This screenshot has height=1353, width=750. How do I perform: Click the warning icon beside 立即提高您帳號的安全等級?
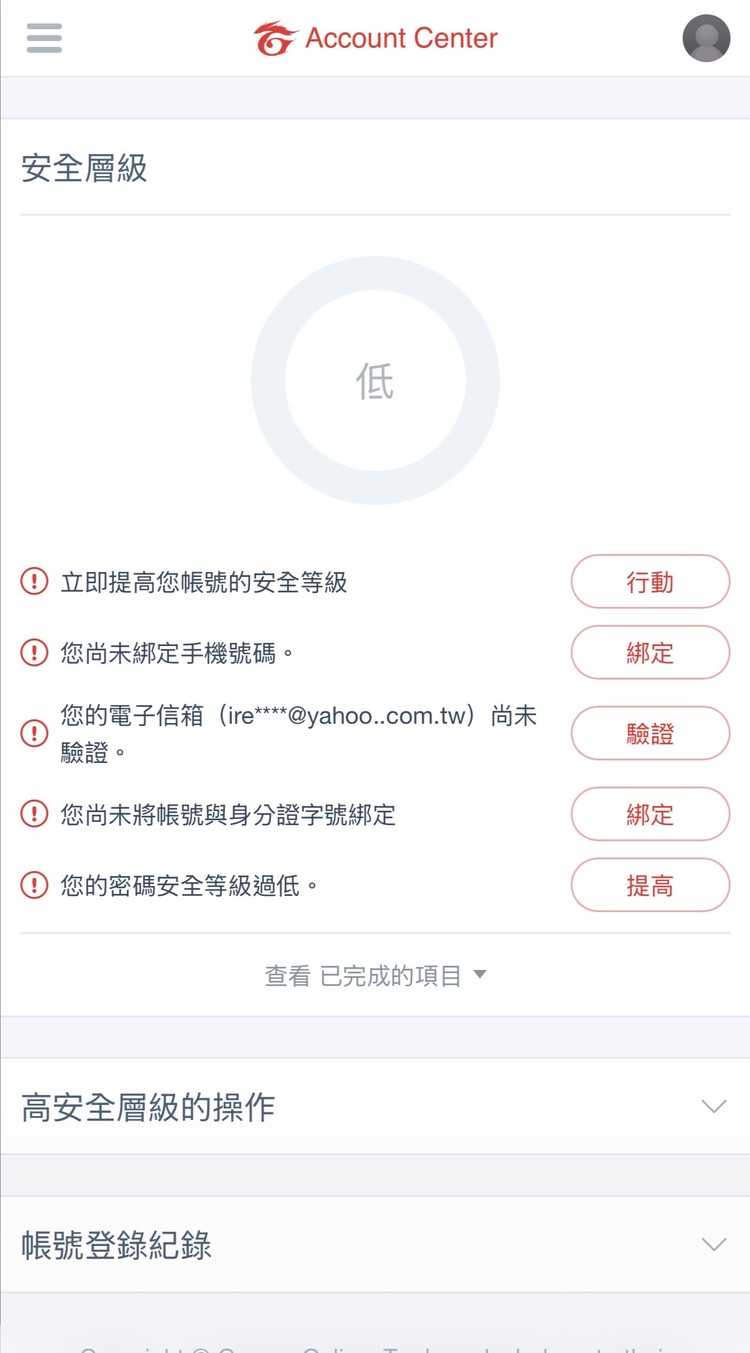tap(33, 581)
